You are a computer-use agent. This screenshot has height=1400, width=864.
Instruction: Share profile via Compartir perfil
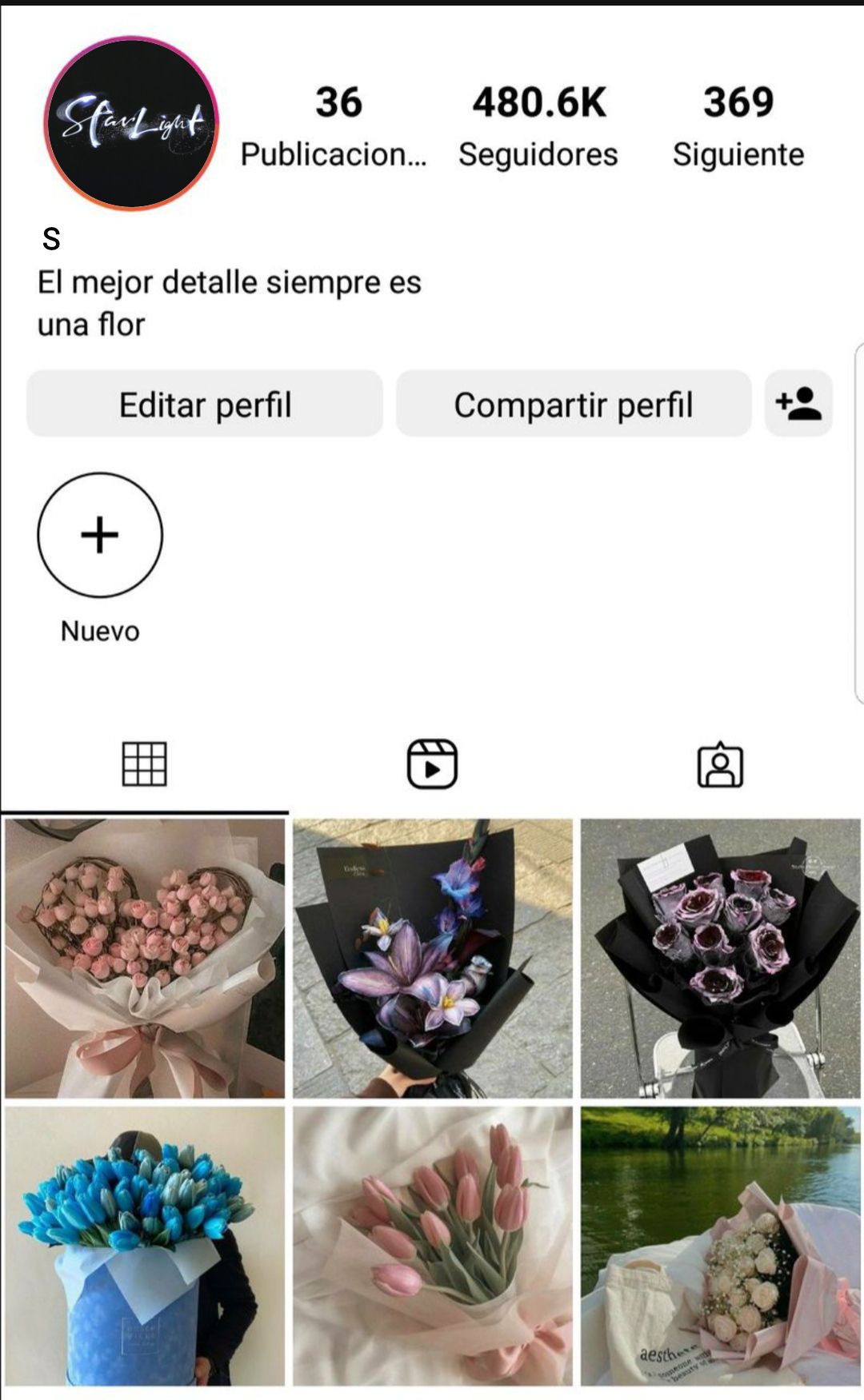point(574,404)
